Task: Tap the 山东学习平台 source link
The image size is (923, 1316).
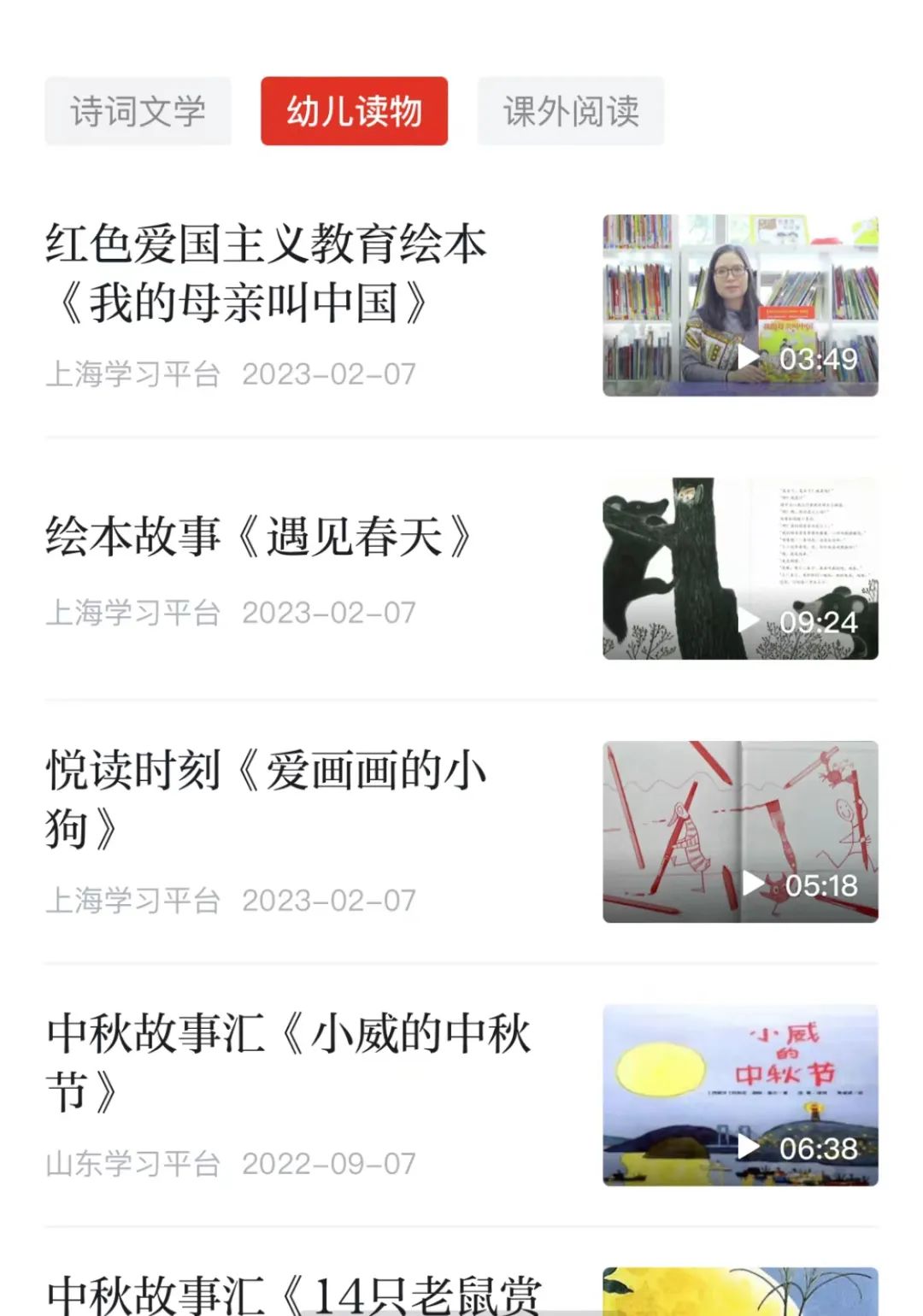Action: (x=133, y=1161)
